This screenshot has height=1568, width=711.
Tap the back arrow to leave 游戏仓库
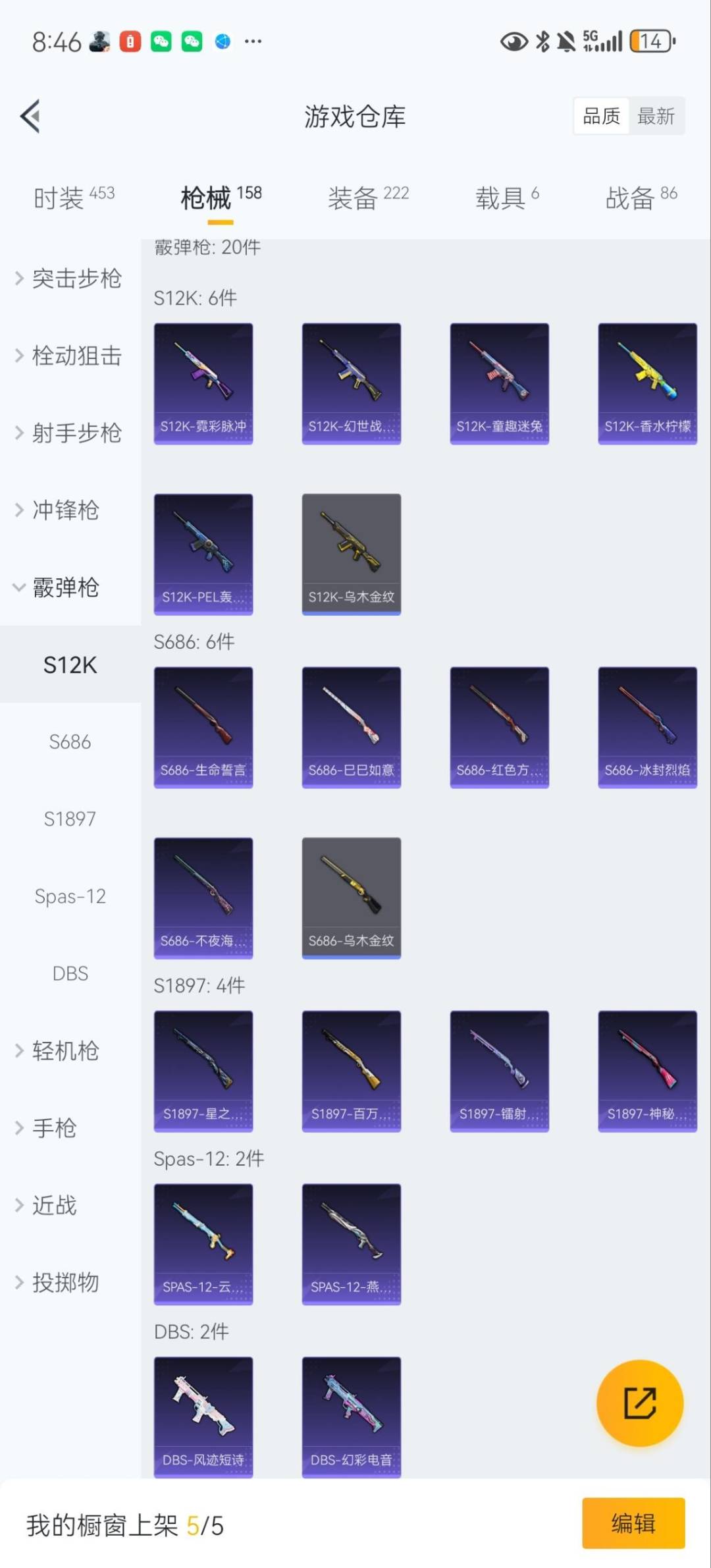(29, 116)
